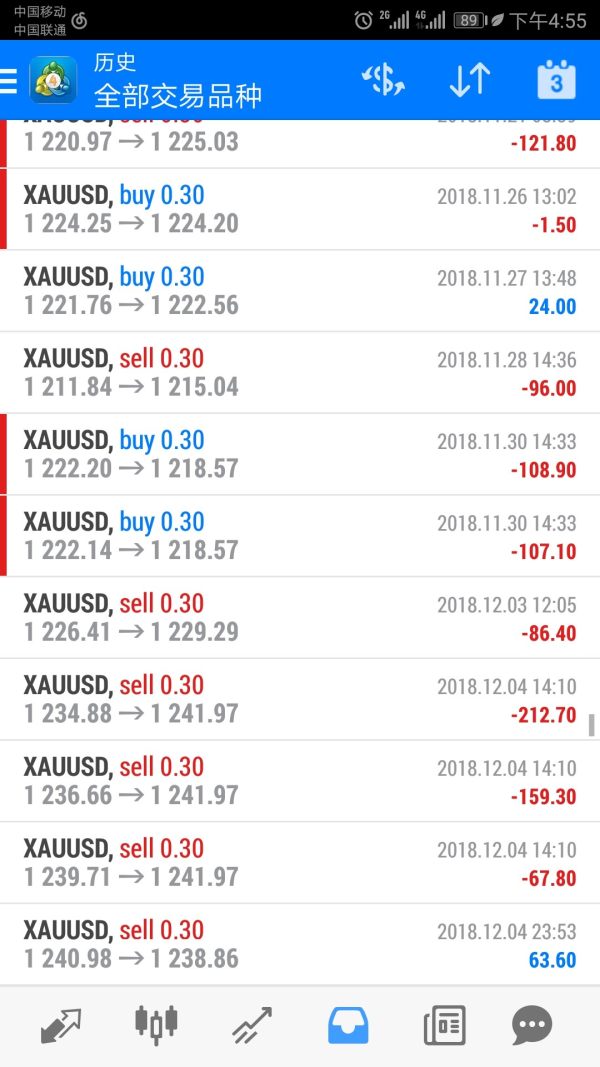The image size is (600, 1067).
Task: Switch to the Trade tab
Action: tap(252, 1025)
